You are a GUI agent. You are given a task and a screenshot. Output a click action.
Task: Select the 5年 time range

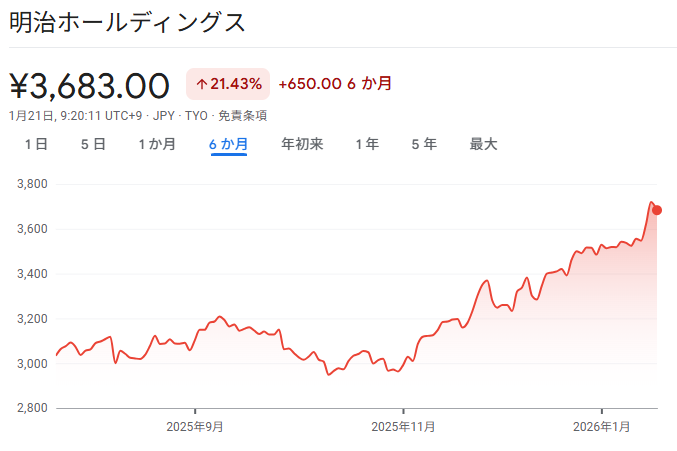(x=424, y=144)
